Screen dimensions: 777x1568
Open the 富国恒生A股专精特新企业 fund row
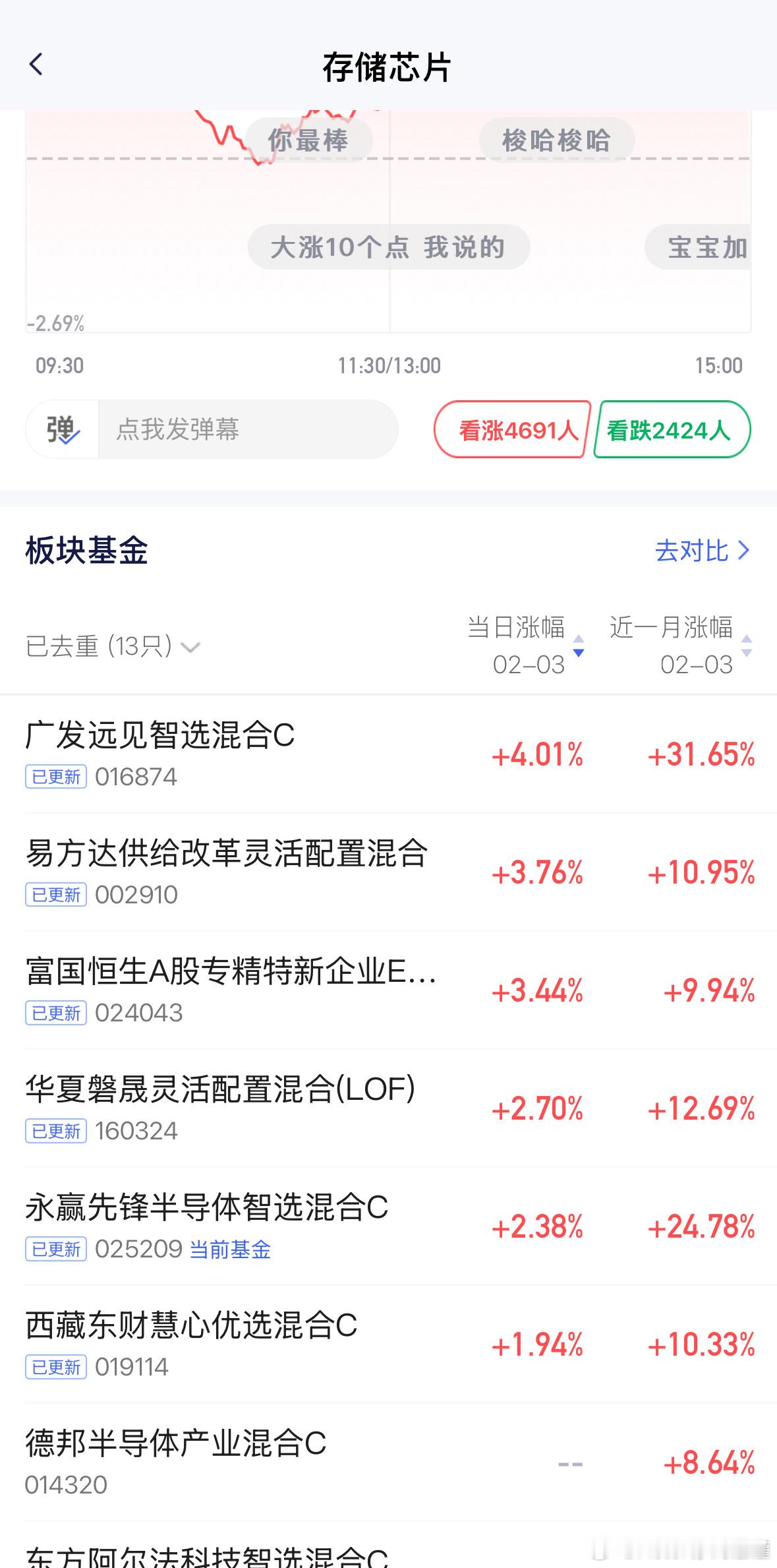(x=389, y=990)
